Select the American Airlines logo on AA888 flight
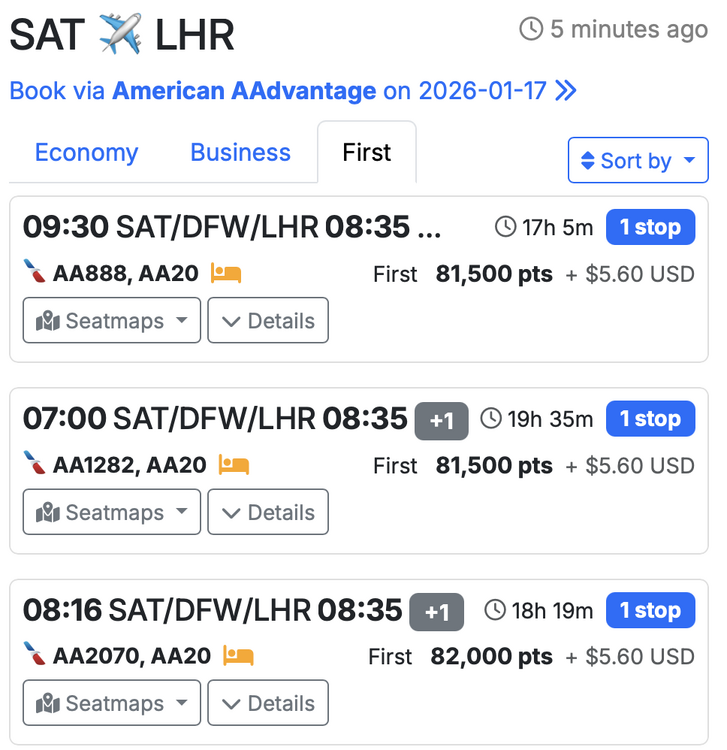Viewport: 727px width, 750px height. (x=32, y=273)
